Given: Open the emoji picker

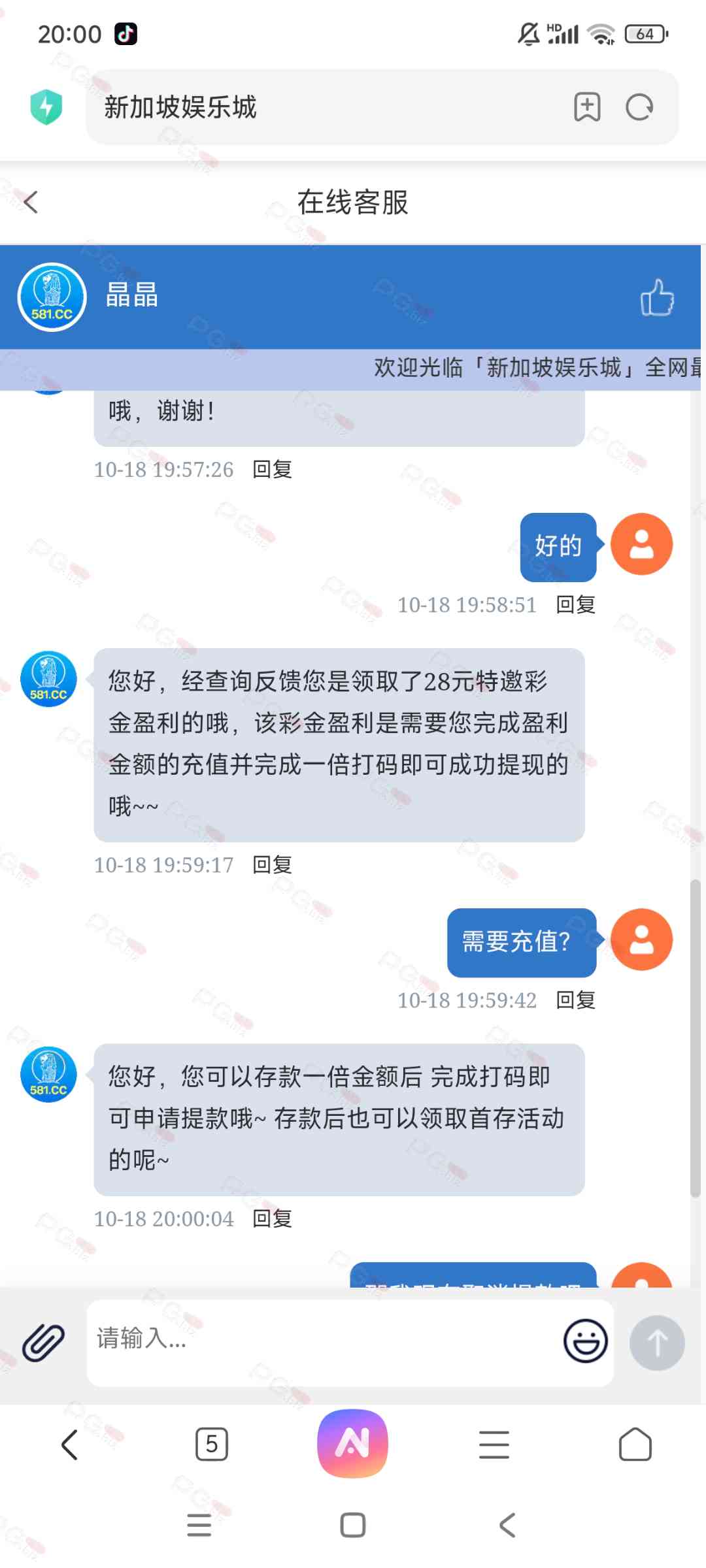Looking at the screenshot, I should (x=585, y=1341).
